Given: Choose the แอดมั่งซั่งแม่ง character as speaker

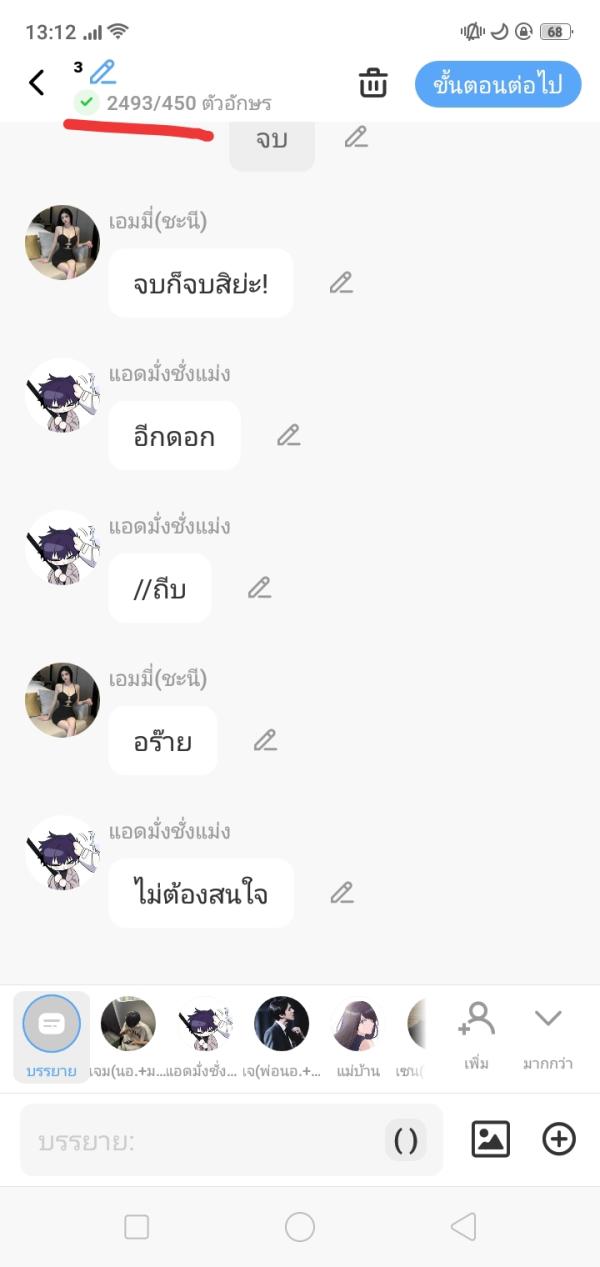Looking at the screenshot, I should point(205,1035).
